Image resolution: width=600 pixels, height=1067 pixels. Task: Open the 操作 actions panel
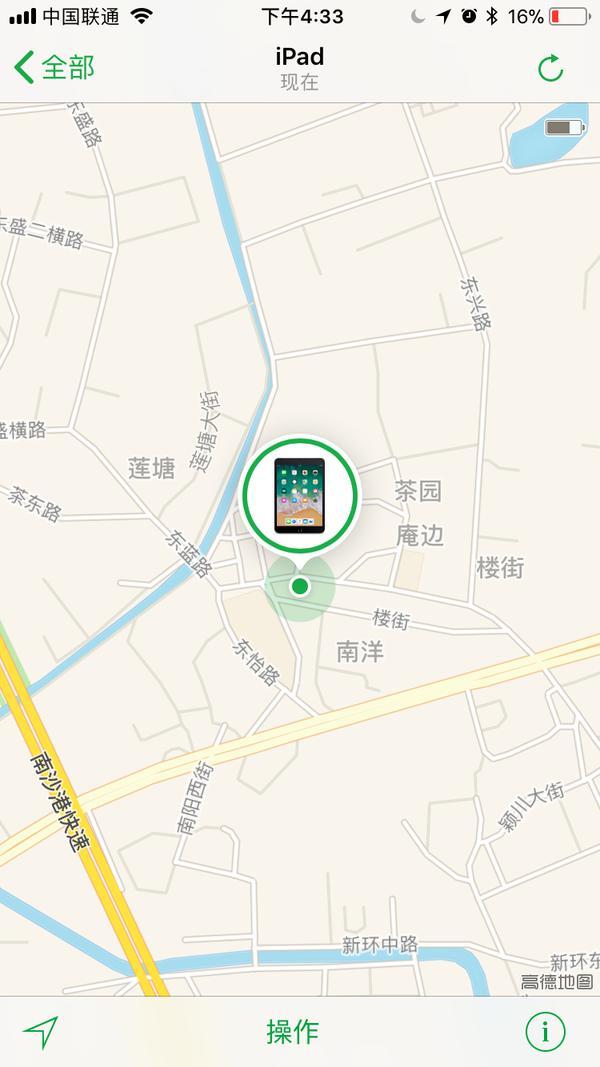293,1031
